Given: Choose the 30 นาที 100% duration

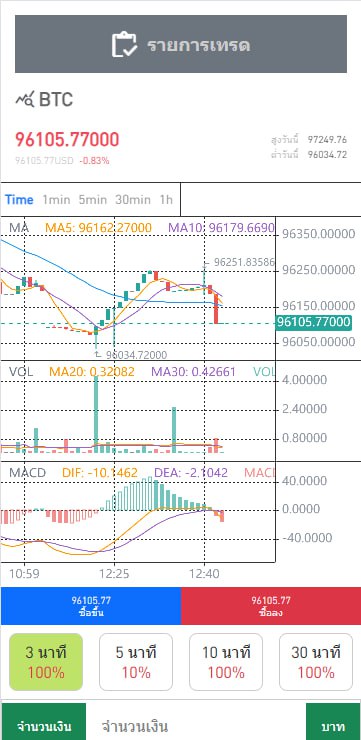Looking at the screenshot, I should click(x=316, y=662).
